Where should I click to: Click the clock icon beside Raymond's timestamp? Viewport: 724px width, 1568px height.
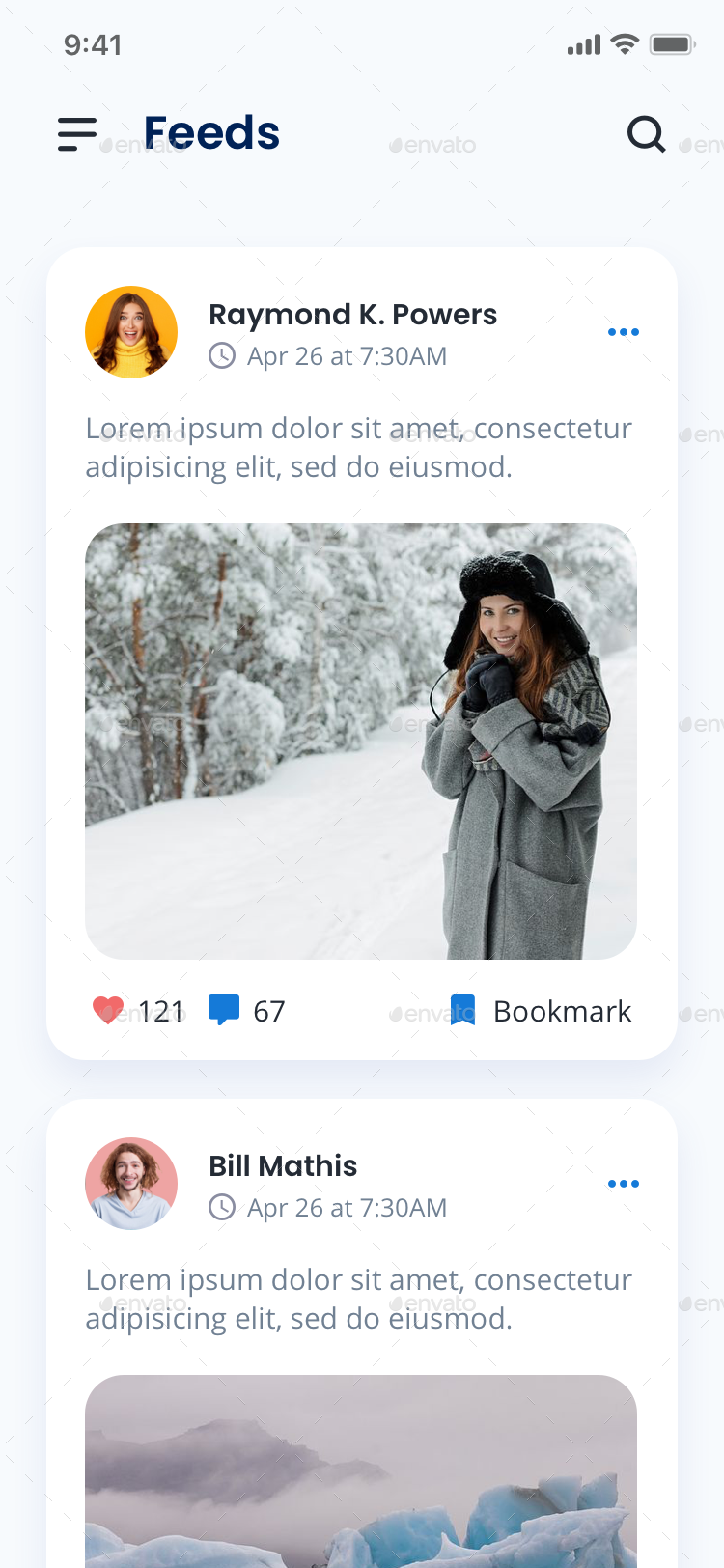click(222, 355)
